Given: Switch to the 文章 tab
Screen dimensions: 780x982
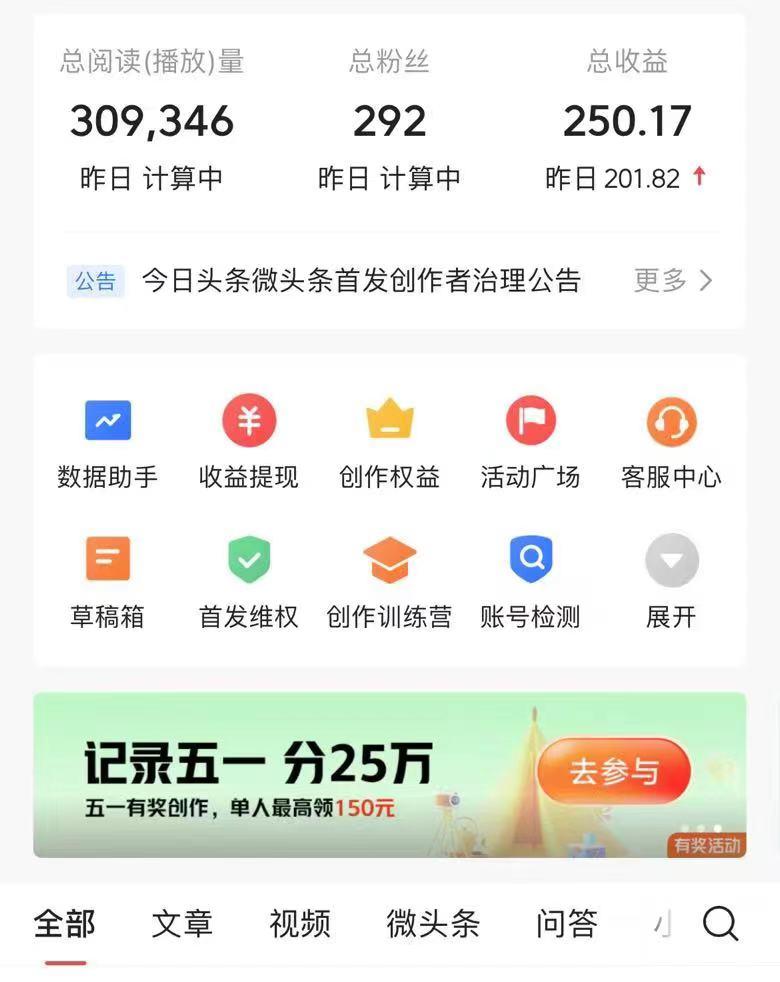Looking at the screenshot, I should 183,924.
